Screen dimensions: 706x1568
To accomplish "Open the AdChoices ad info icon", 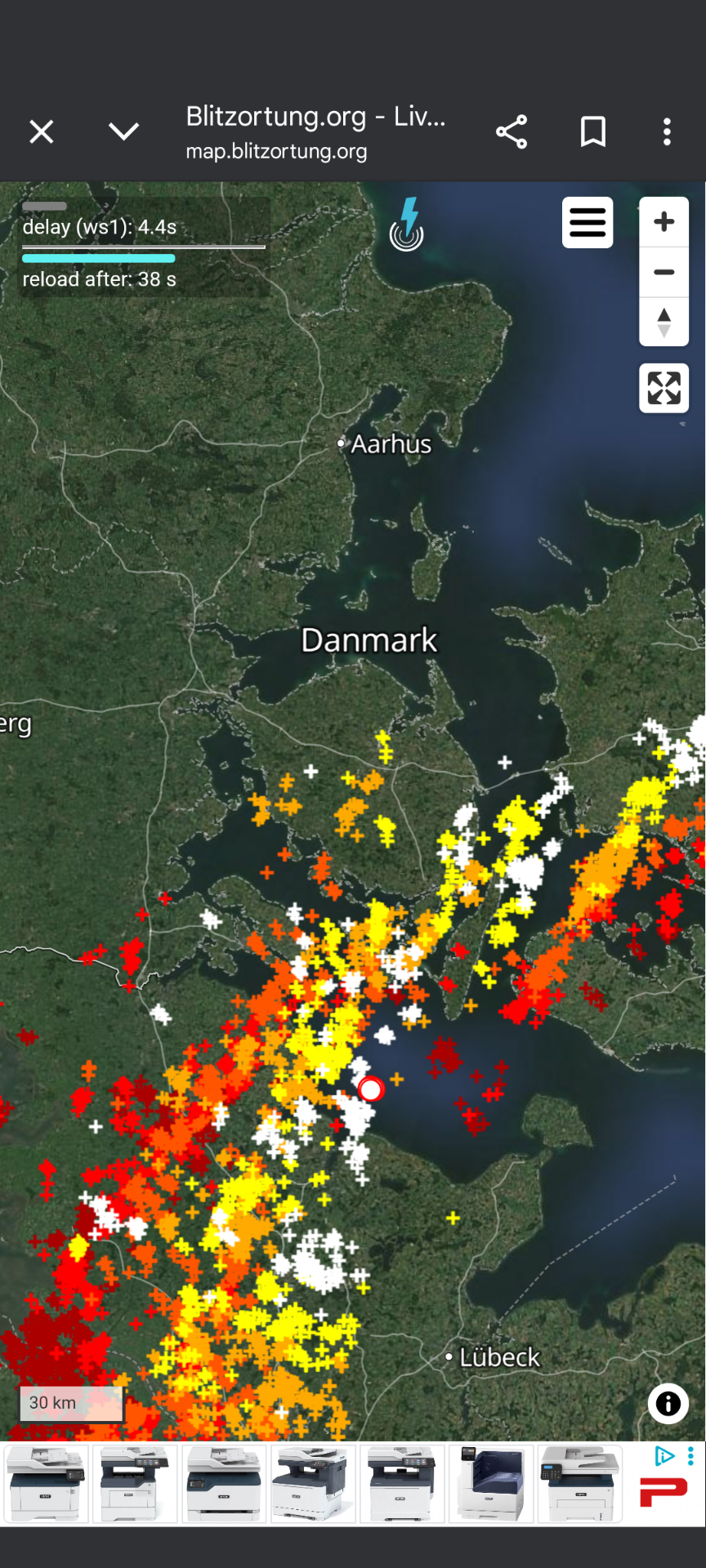I will tap(664, 1456).
